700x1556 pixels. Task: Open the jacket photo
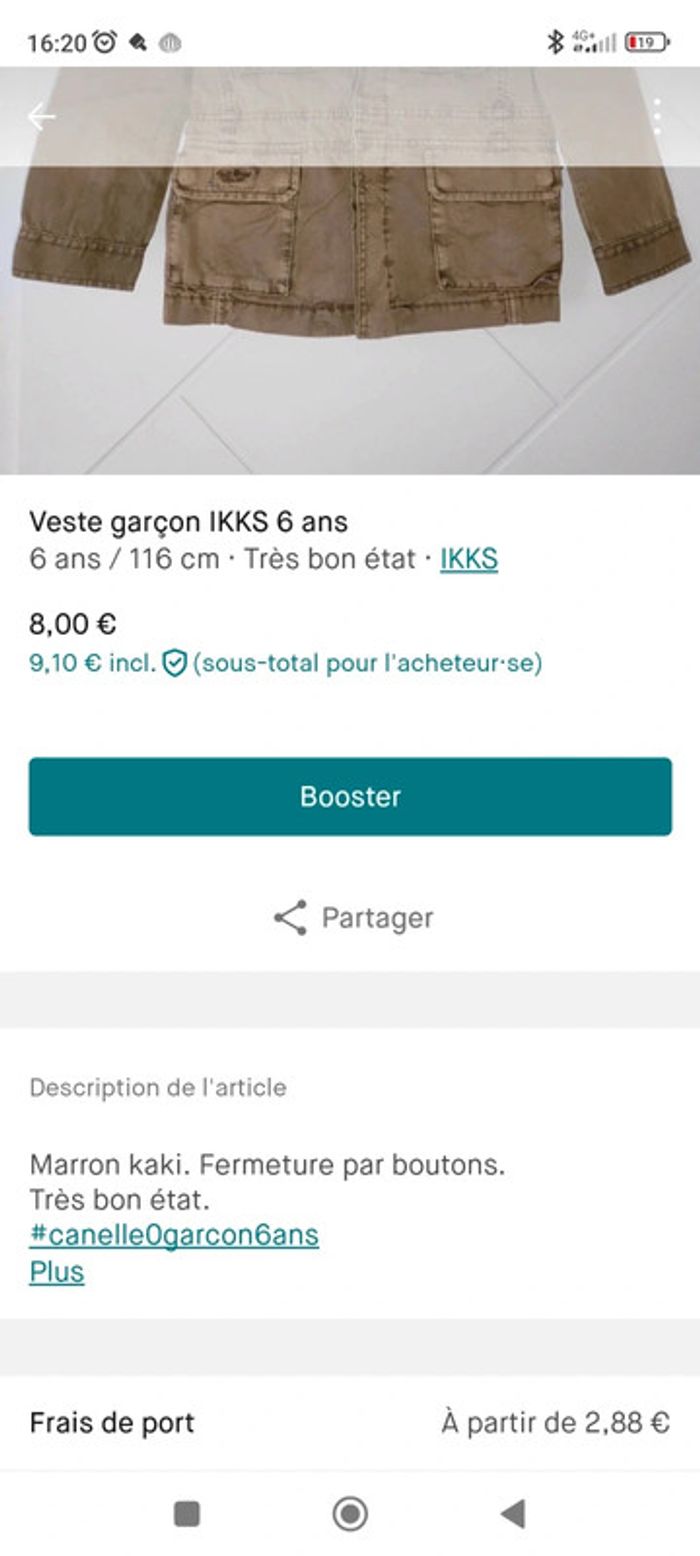coord(350,300)
